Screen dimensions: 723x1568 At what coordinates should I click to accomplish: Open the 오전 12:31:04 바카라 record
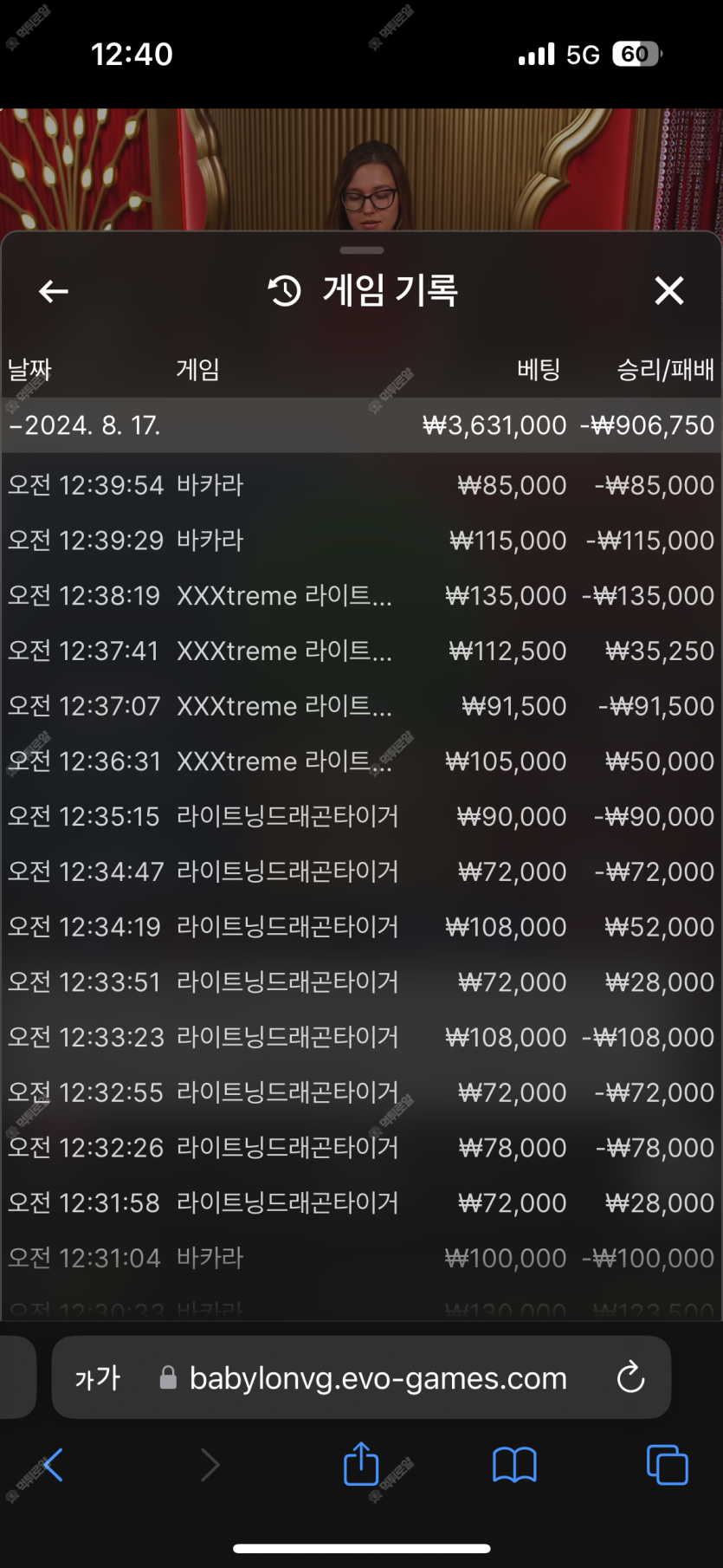click(x=362, y=1258)
